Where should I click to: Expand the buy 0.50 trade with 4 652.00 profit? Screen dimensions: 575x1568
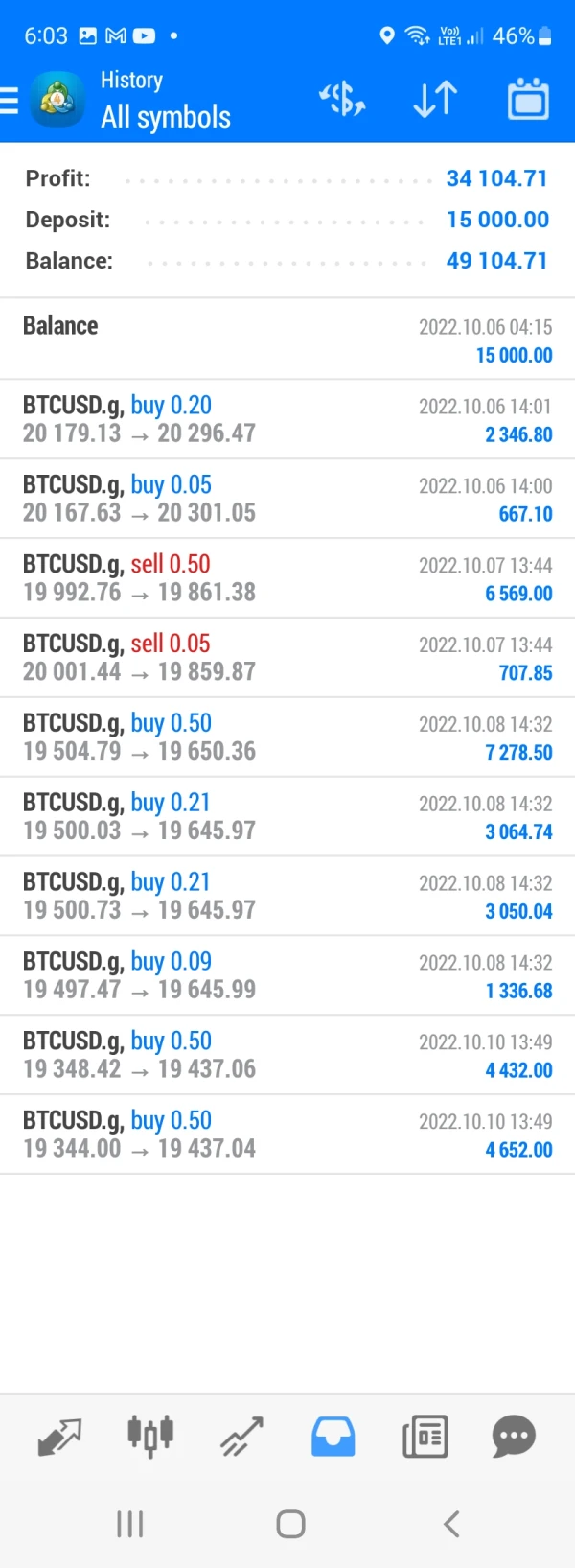pyautogui.click(x=287, y=1135)
